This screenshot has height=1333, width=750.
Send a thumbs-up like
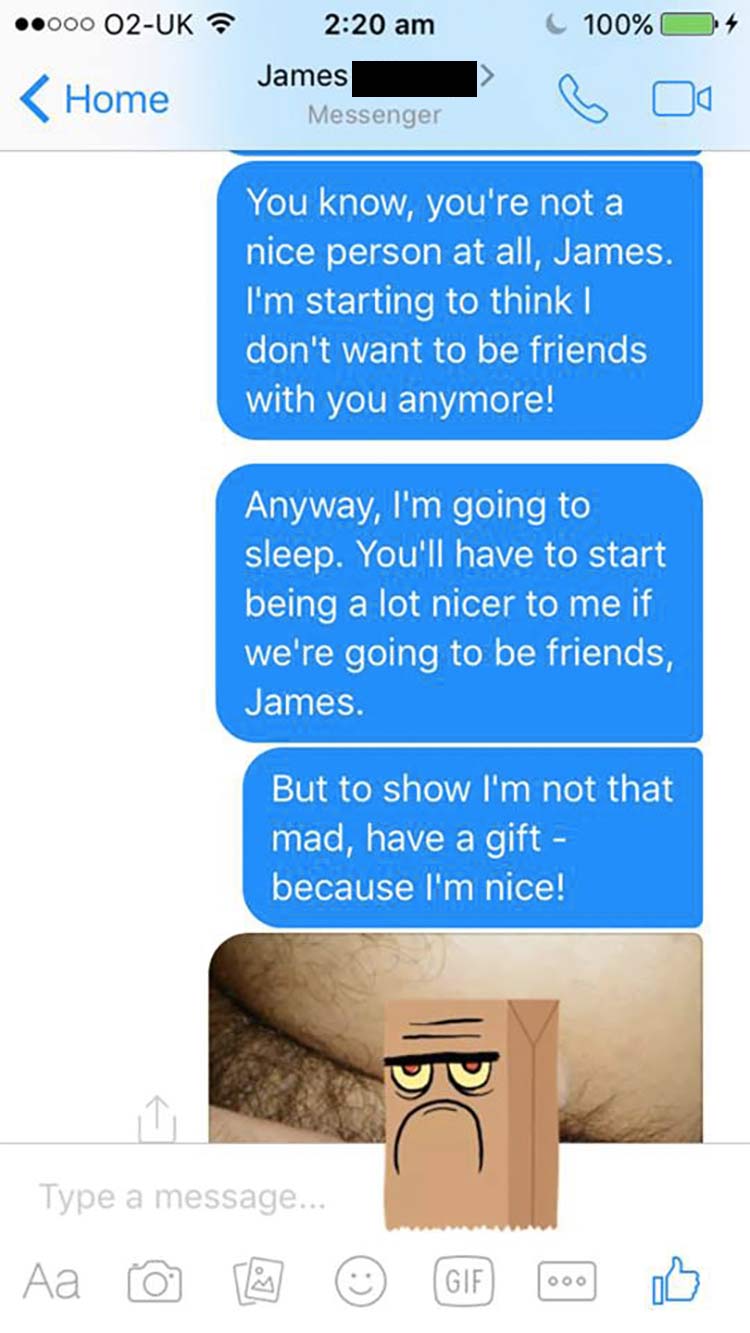pyautogui.click(x=675, y=1279)
